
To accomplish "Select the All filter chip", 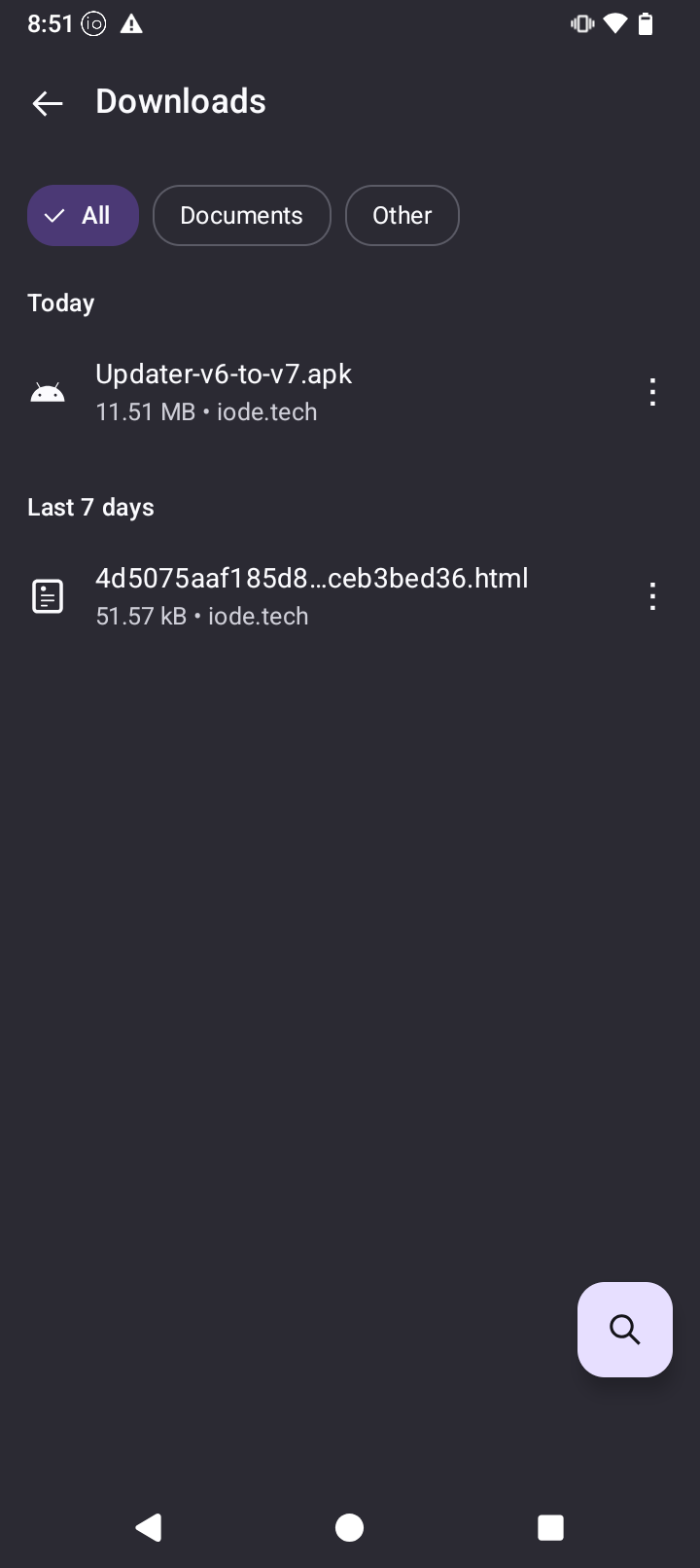I will [83, 215].
